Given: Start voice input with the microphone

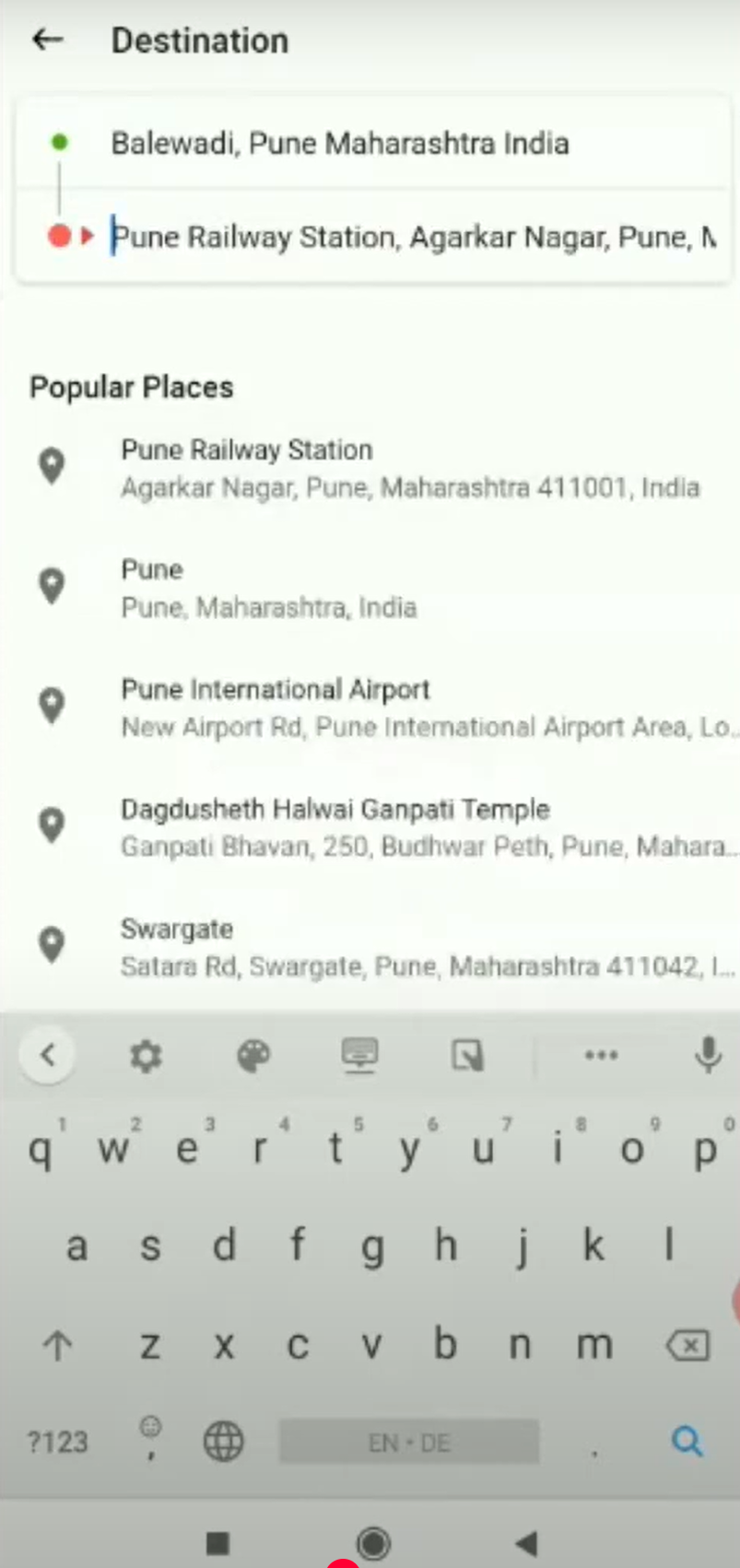Looking at the screenshot, I should click(708, 1055).
